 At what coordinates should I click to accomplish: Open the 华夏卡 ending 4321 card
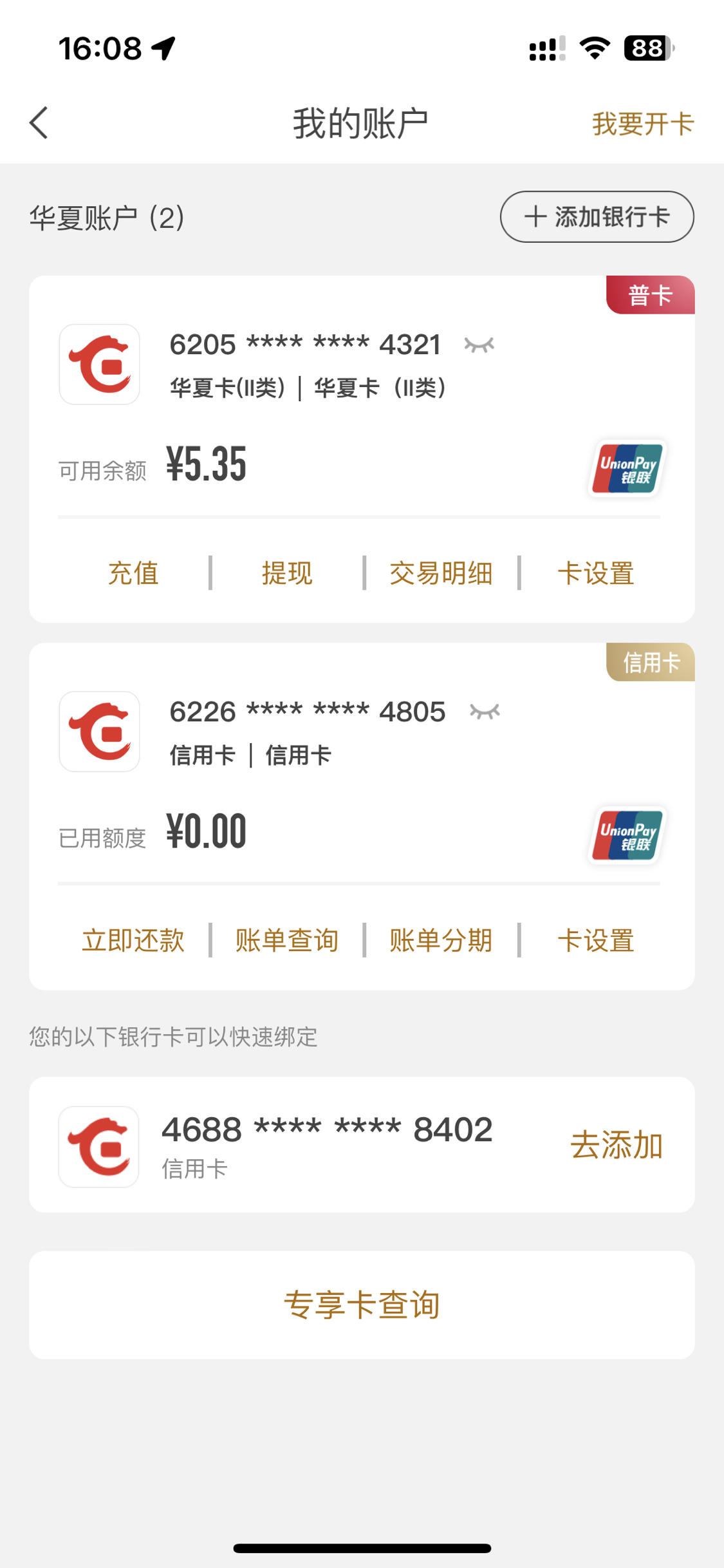click(x=362, y=398)
